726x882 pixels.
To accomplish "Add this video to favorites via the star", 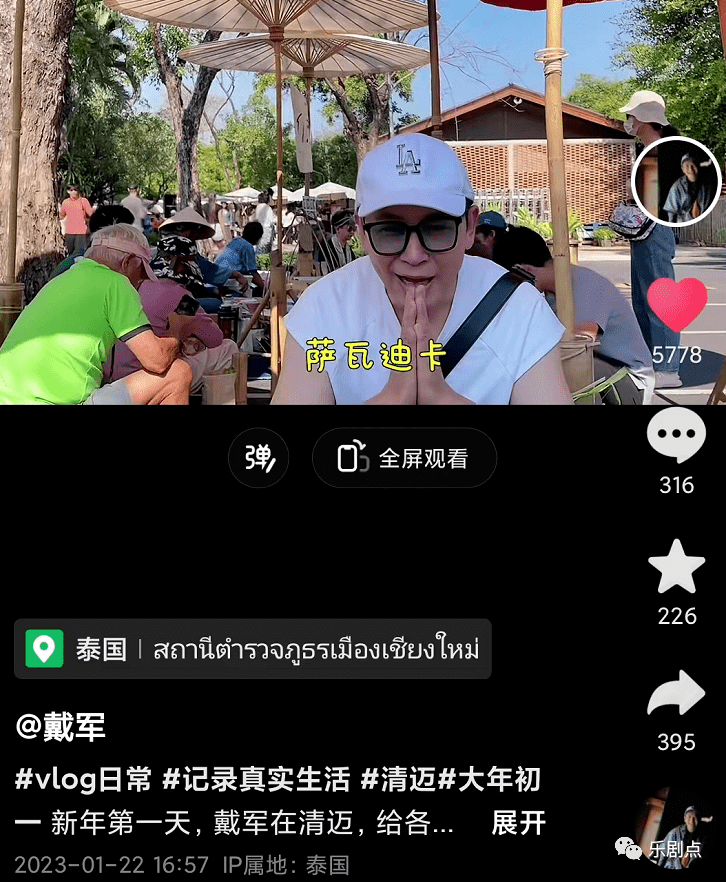I will (677, 567).
